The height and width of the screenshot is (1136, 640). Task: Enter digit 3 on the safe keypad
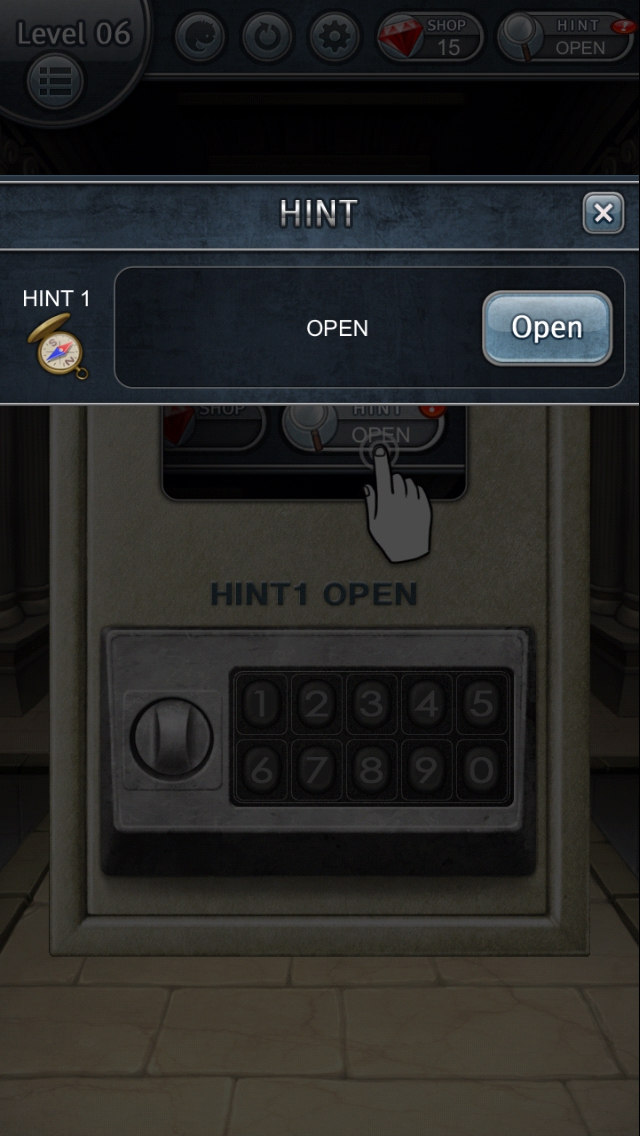[372, 704]
